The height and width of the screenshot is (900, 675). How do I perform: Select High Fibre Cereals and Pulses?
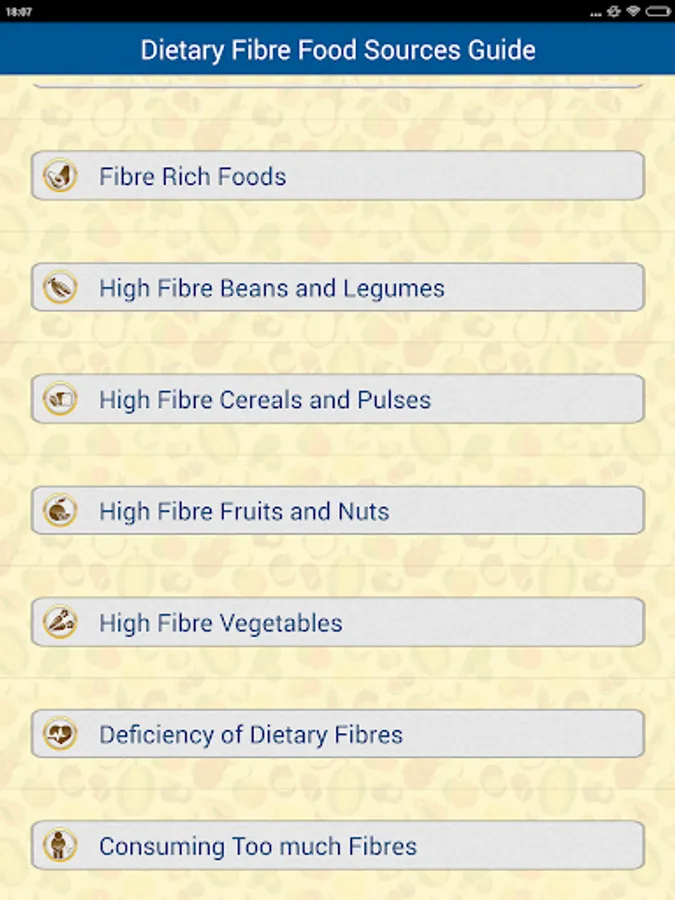(337, 400)
